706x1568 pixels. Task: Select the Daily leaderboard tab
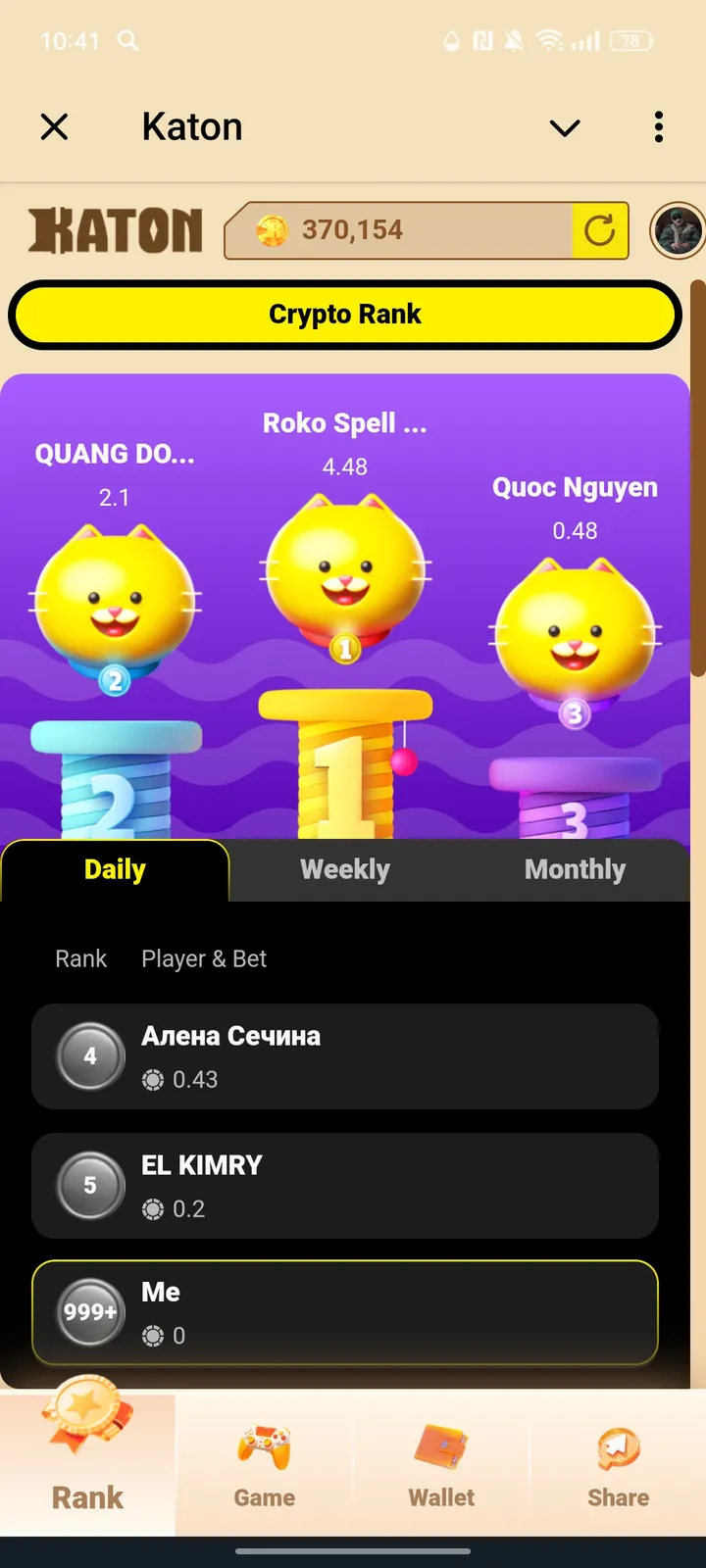115,868
